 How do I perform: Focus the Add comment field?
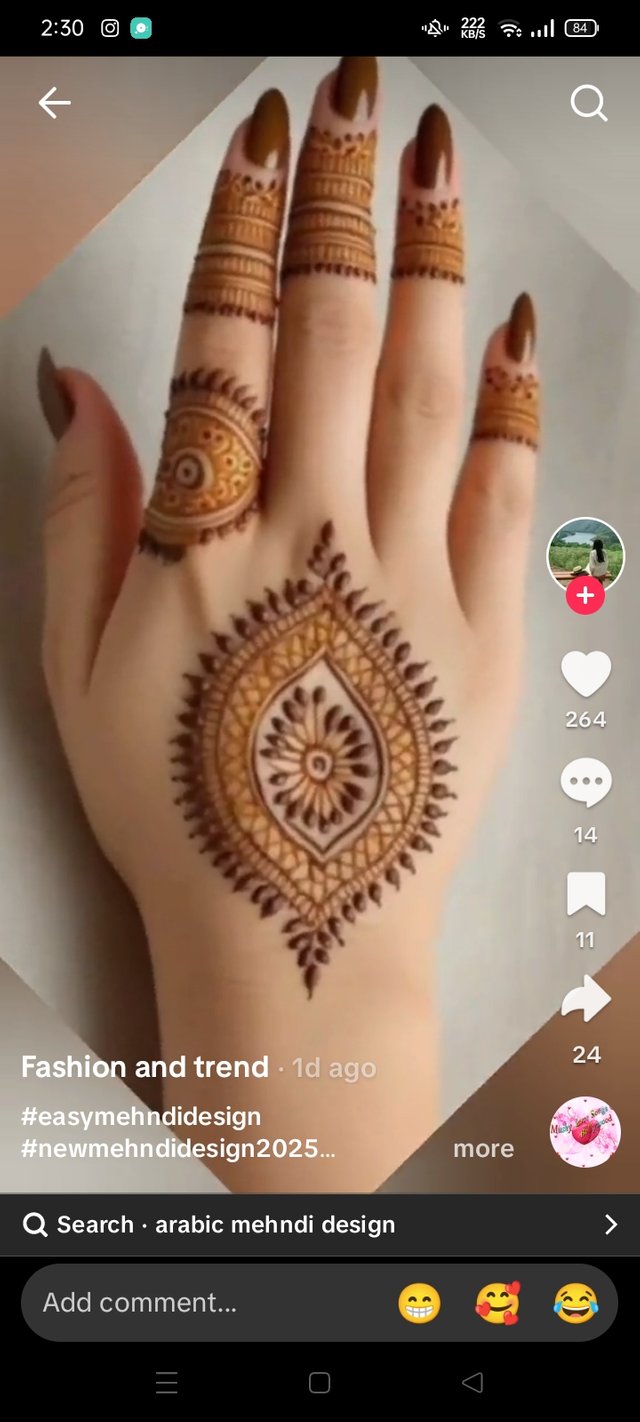tap(200, 1302)
